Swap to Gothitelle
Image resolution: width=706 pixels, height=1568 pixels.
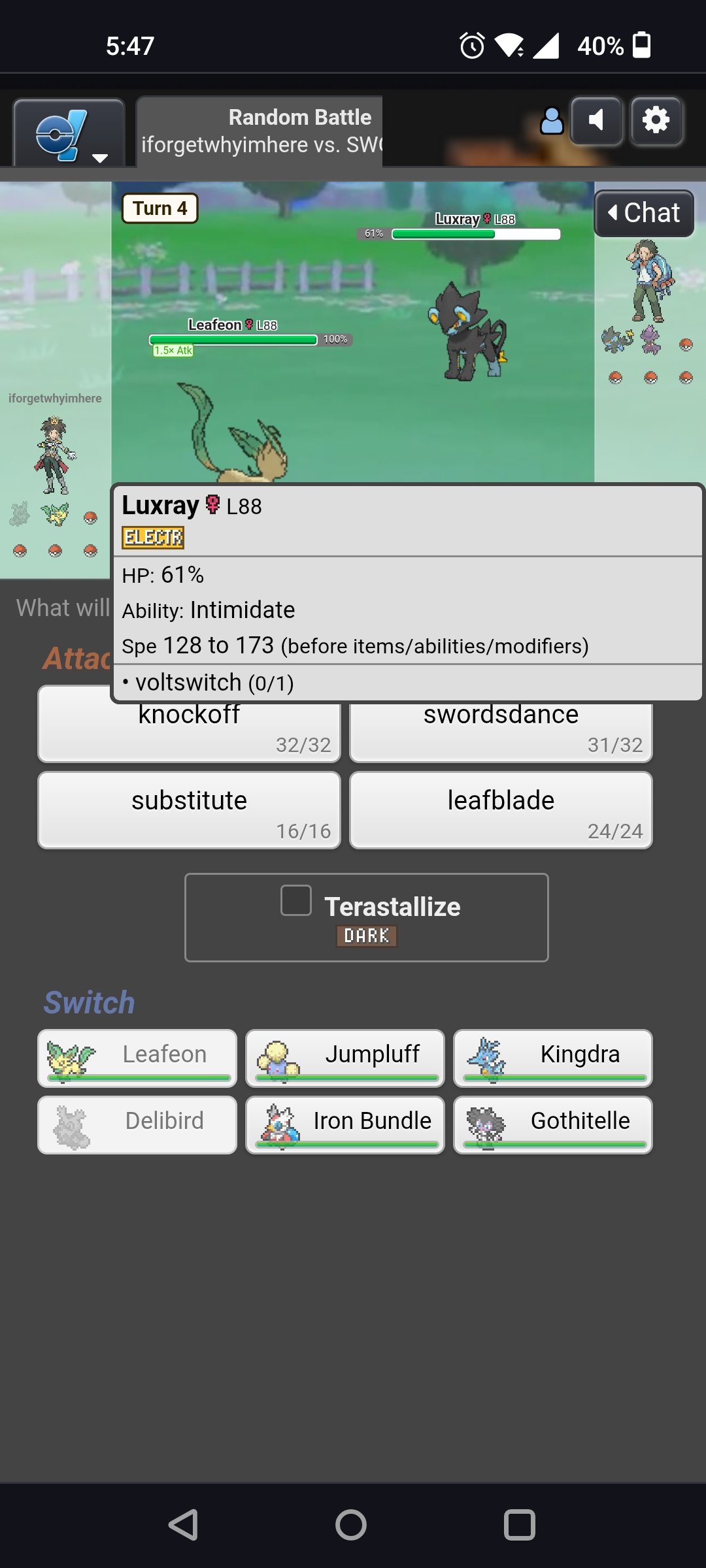[553, 1125]
